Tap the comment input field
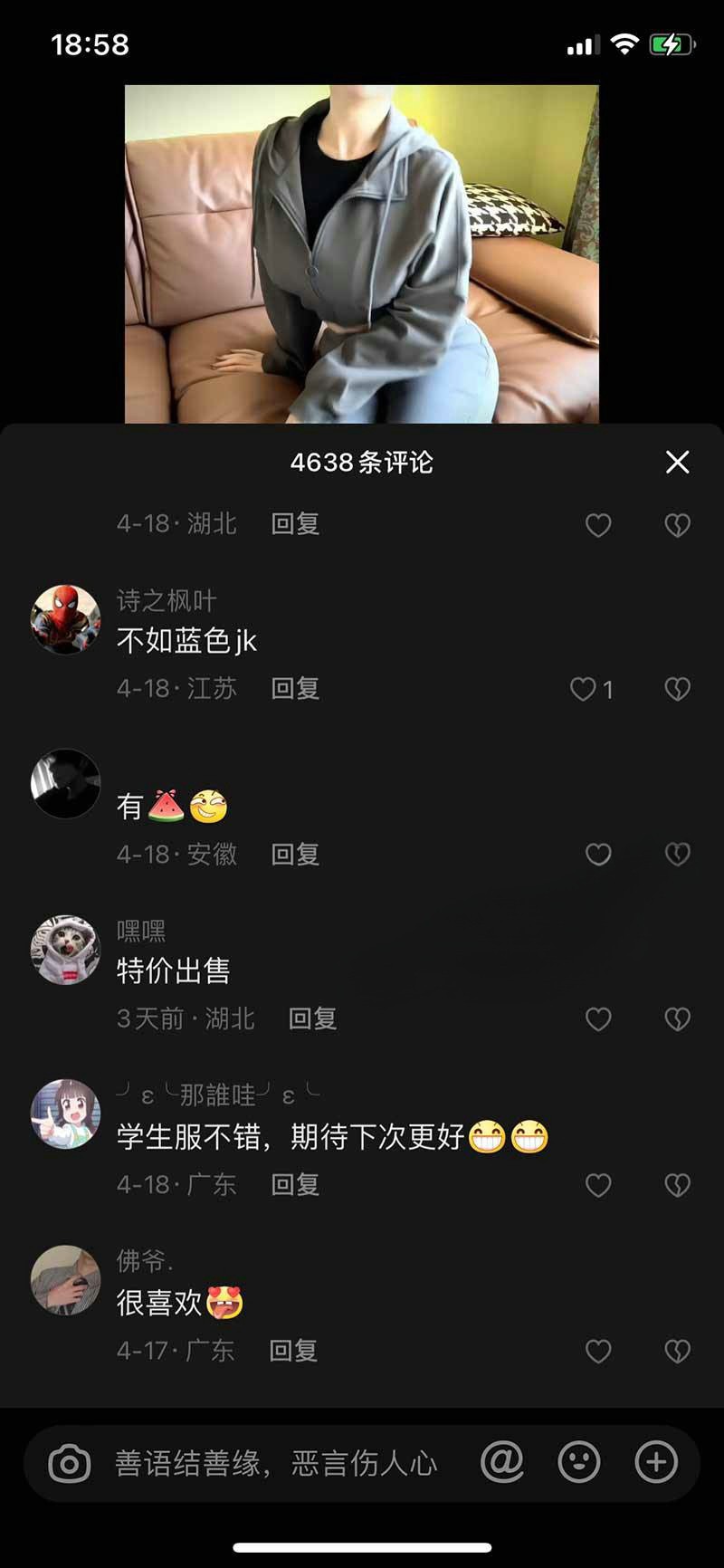The image size is (724, 1568). [x=276, y=1463]
